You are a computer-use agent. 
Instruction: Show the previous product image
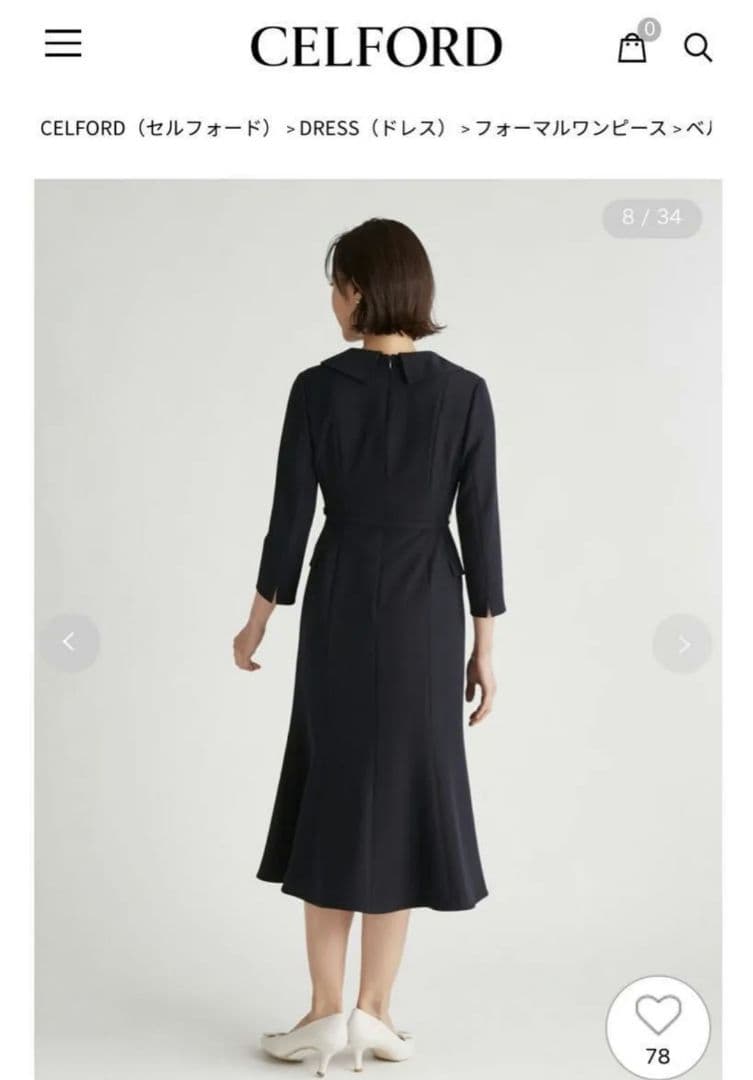pos(69,642)
